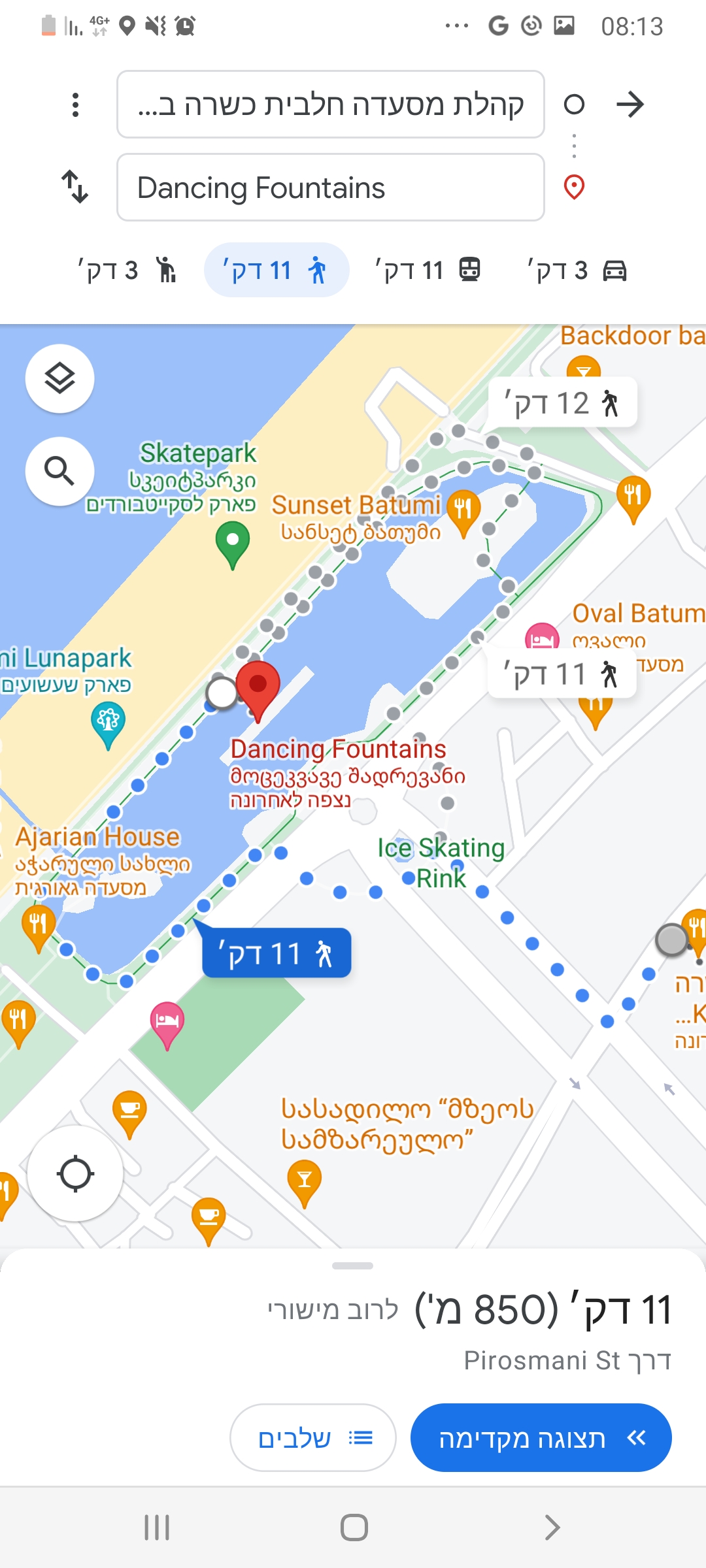Open the overflow menu beside the origin field
The width and height of the screenshot is (706, 1568).
click(x=76, y=105)
